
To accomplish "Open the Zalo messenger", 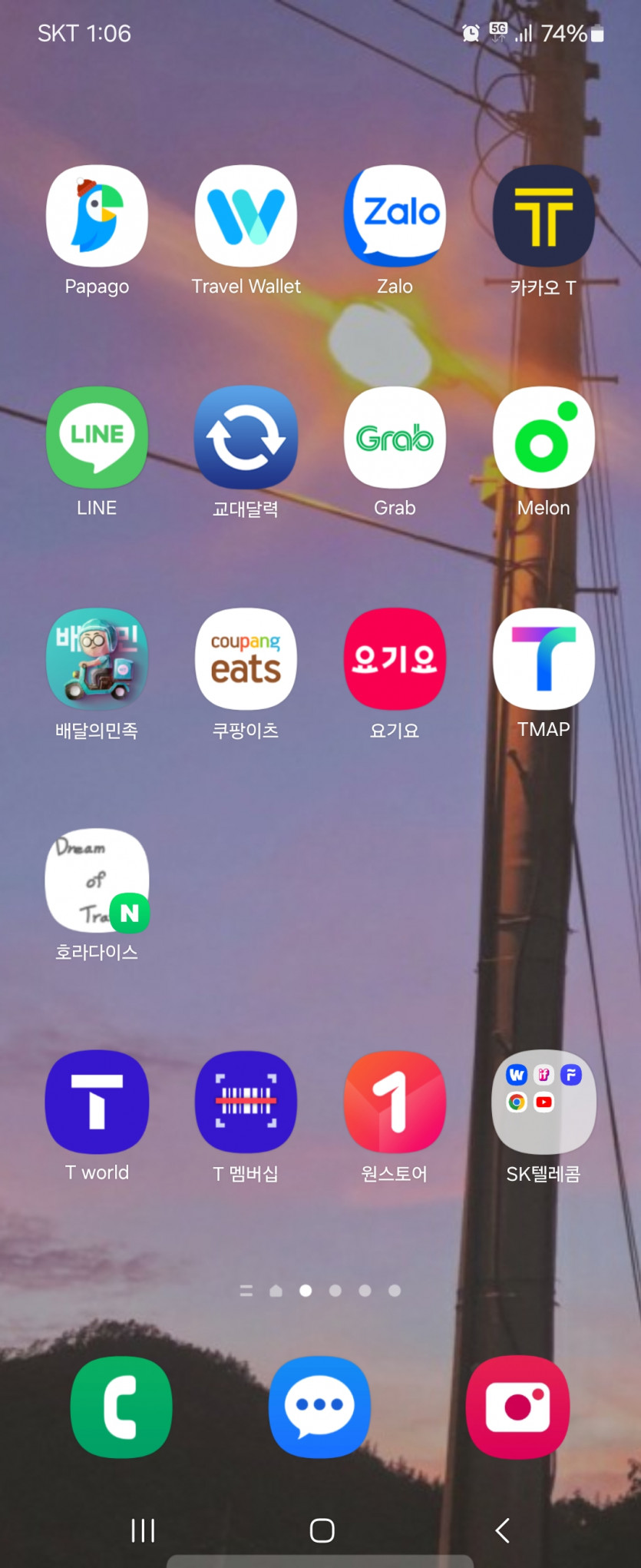I will click(x=395, y=216).
